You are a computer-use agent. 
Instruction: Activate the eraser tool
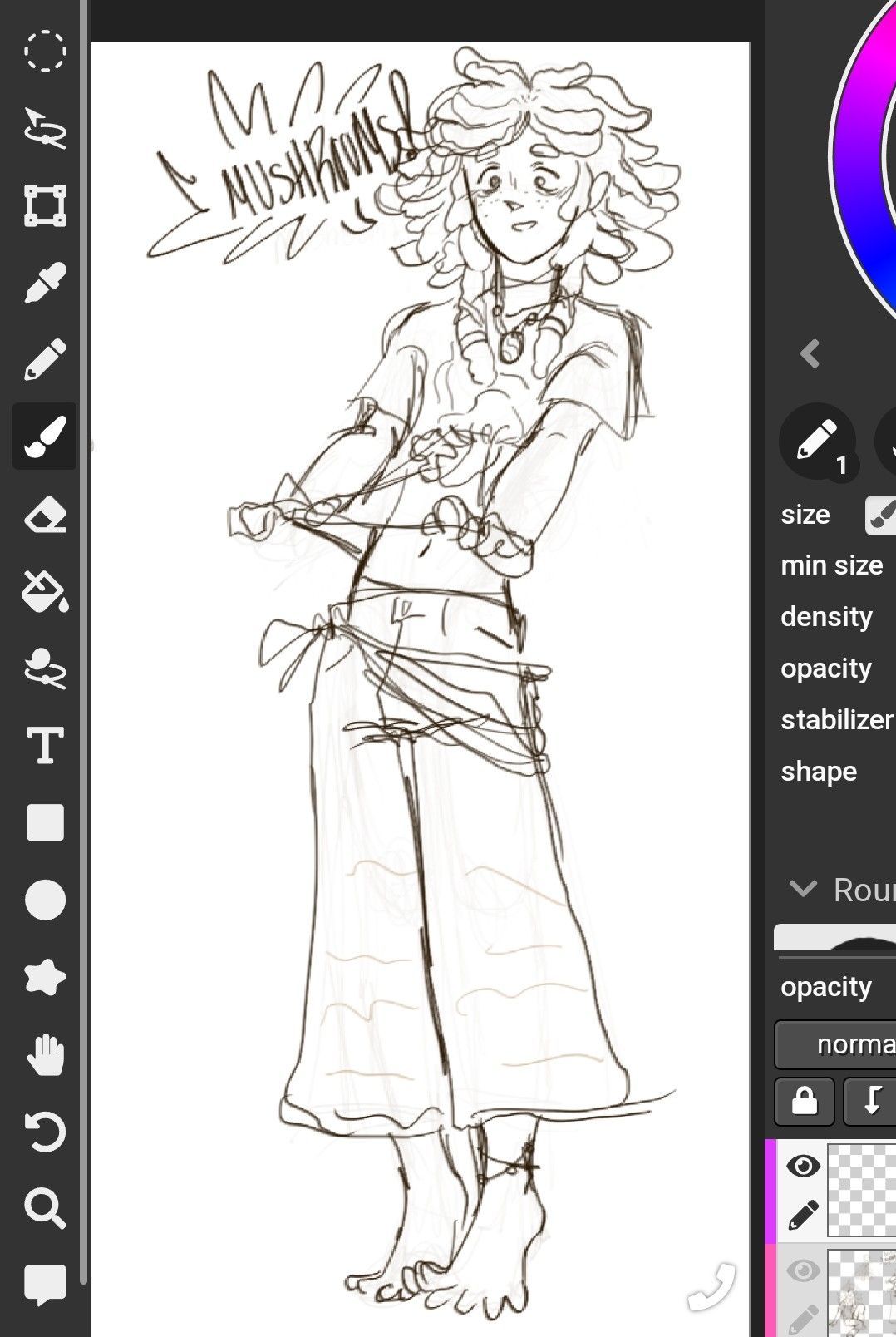(44, 515)
